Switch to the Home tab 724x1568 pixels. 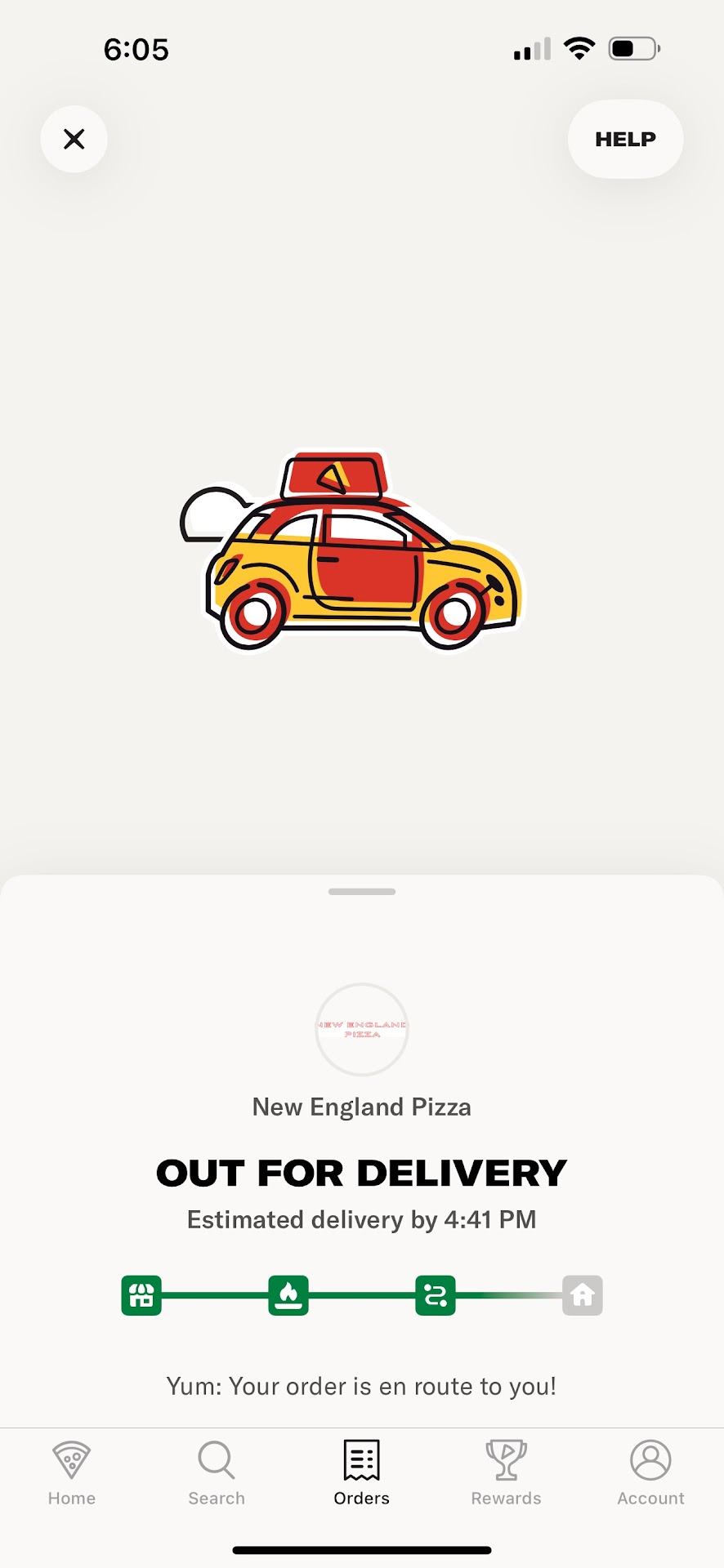coord(72,1472)
